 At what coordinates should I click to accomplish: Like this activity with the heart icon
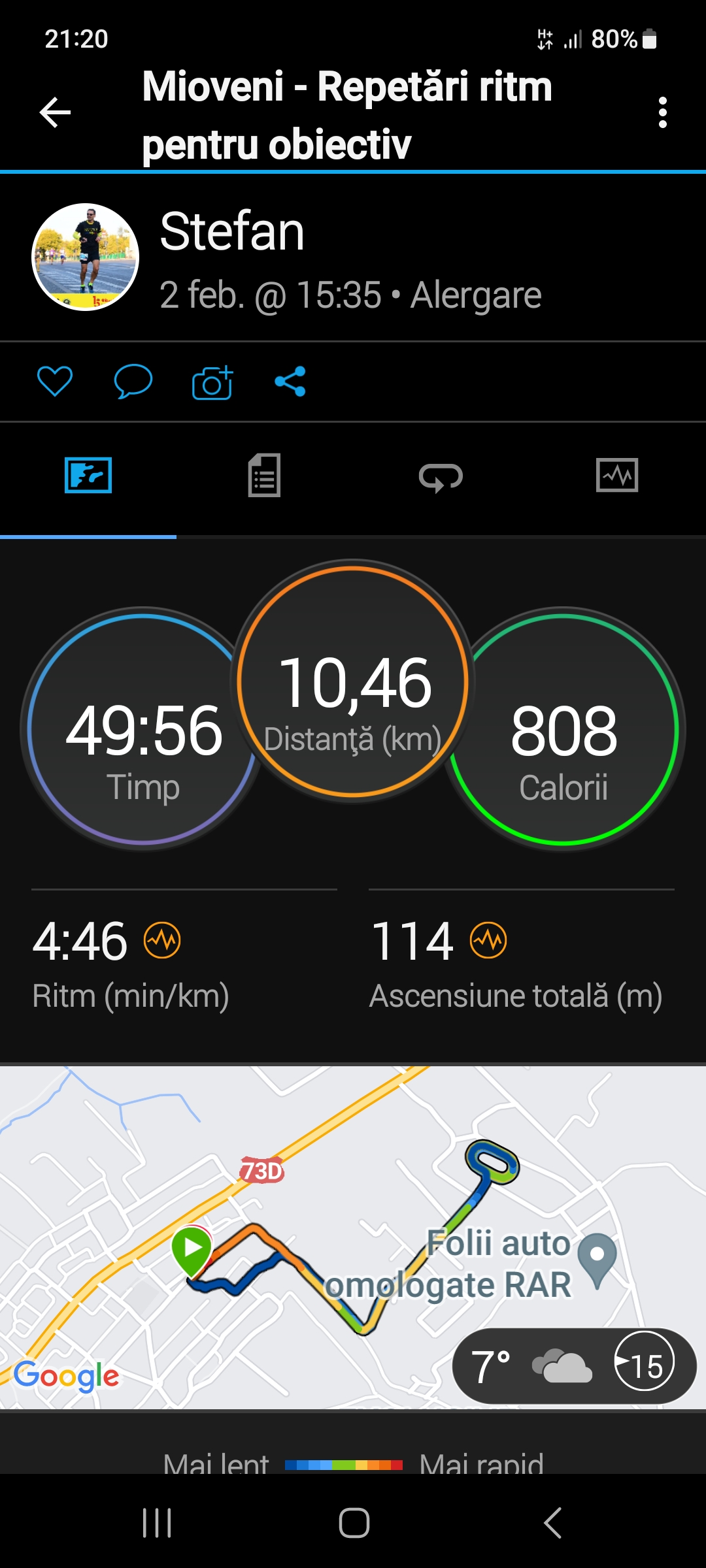[x=55, y=381]
